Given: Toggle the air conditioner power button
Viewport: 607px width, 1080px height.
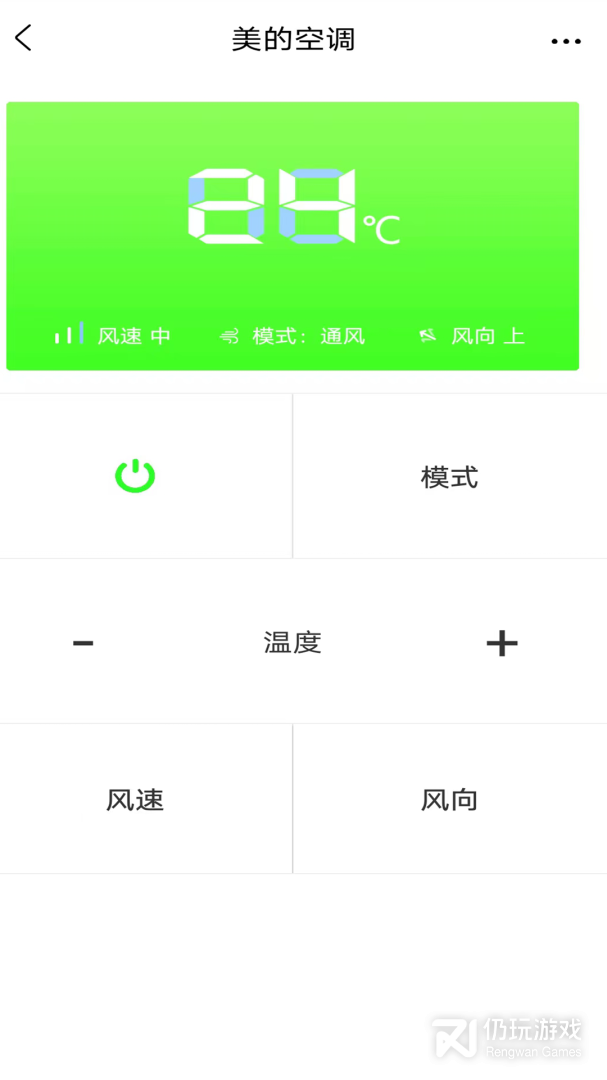Looking at the screenshot, I should pyautogui.click(x=135, y=476).
